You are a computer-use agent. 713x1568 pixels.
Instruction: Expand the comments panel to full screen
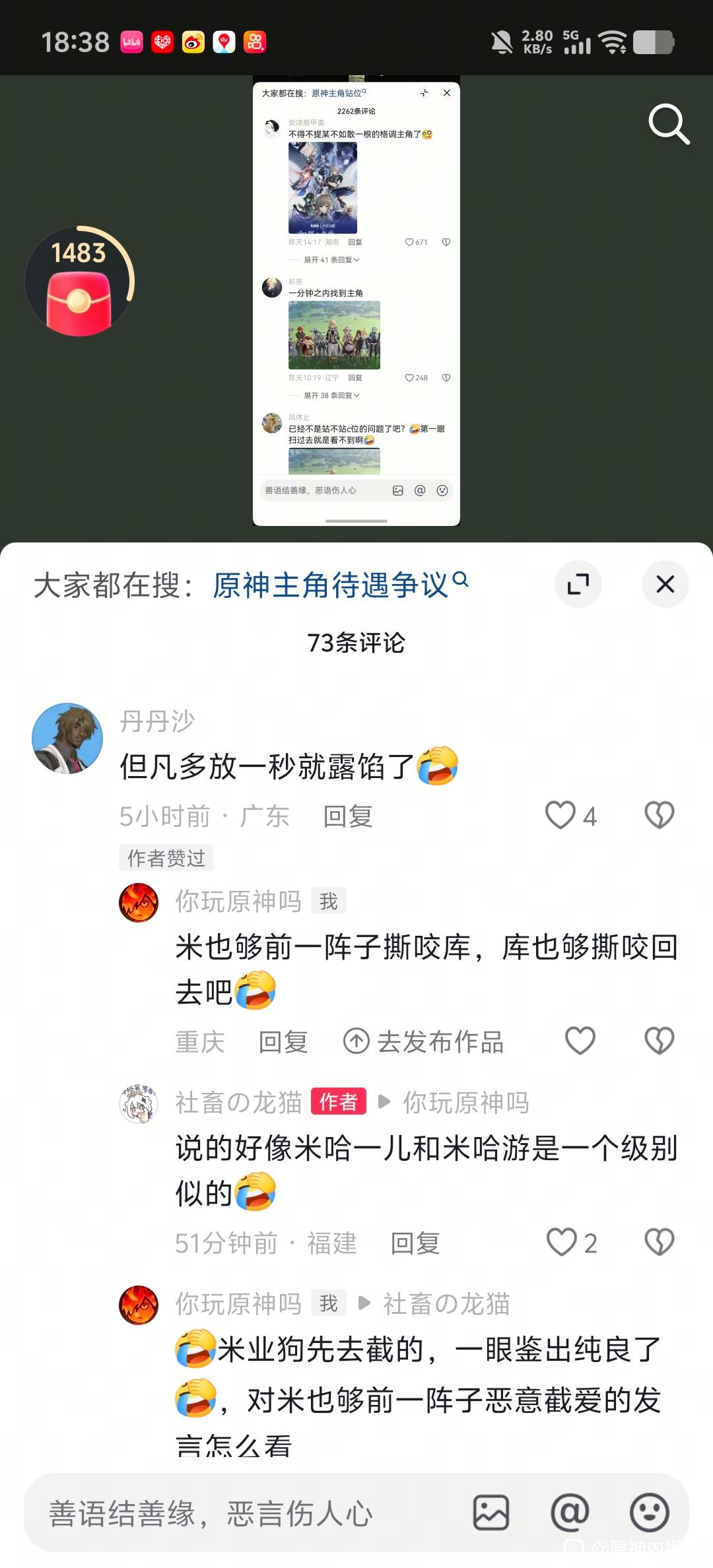click(578, 584)
